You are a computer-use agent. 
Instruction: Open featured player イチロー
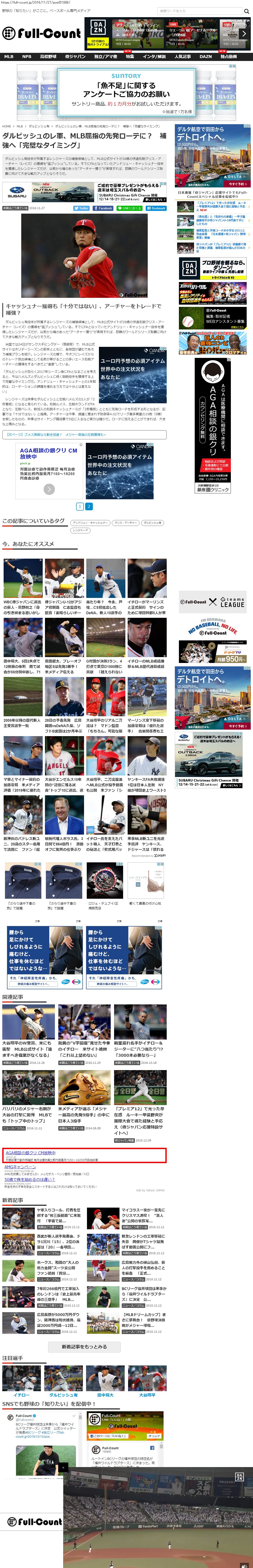coord(21,1395)
